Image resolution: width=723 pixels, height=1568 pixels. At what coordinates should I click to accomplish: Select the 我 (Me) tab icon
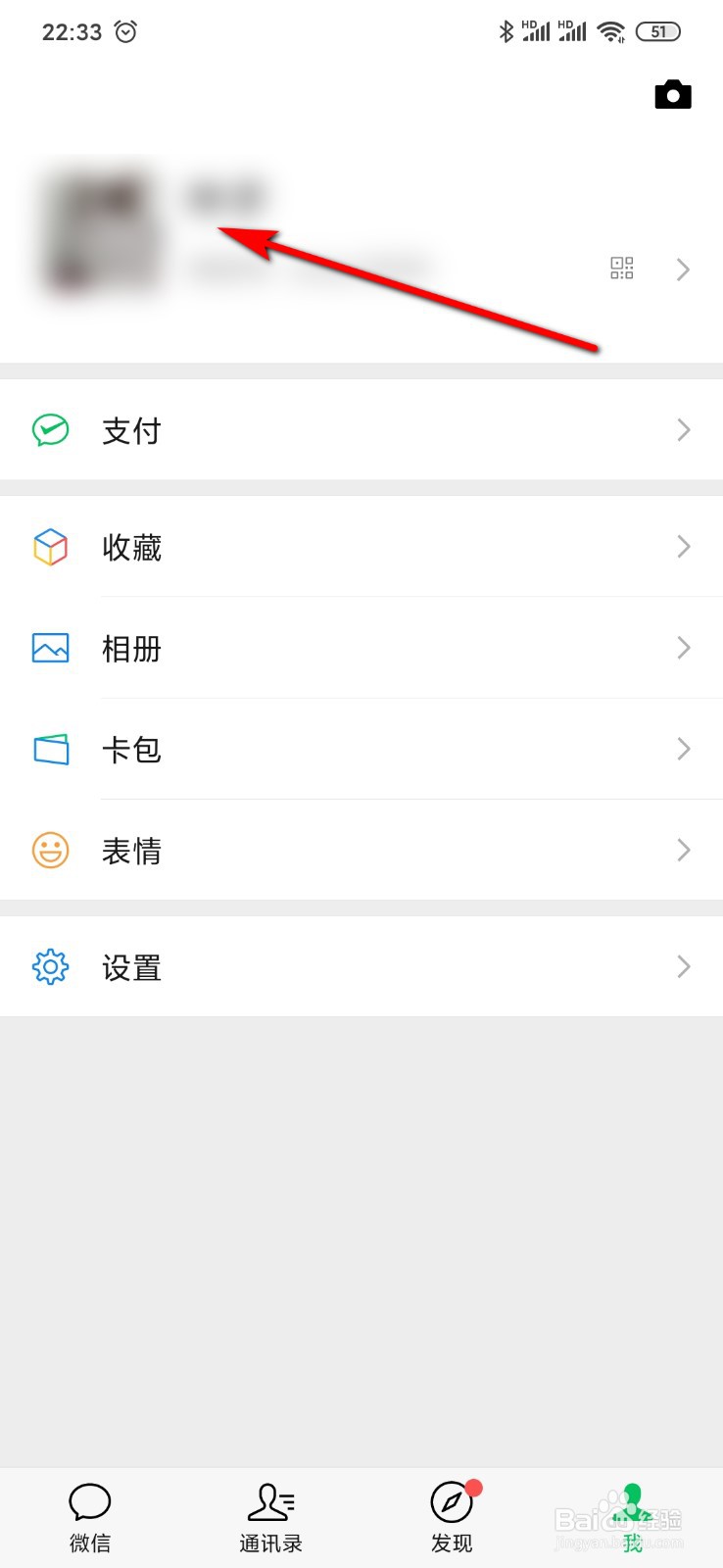click(632, 1504)
